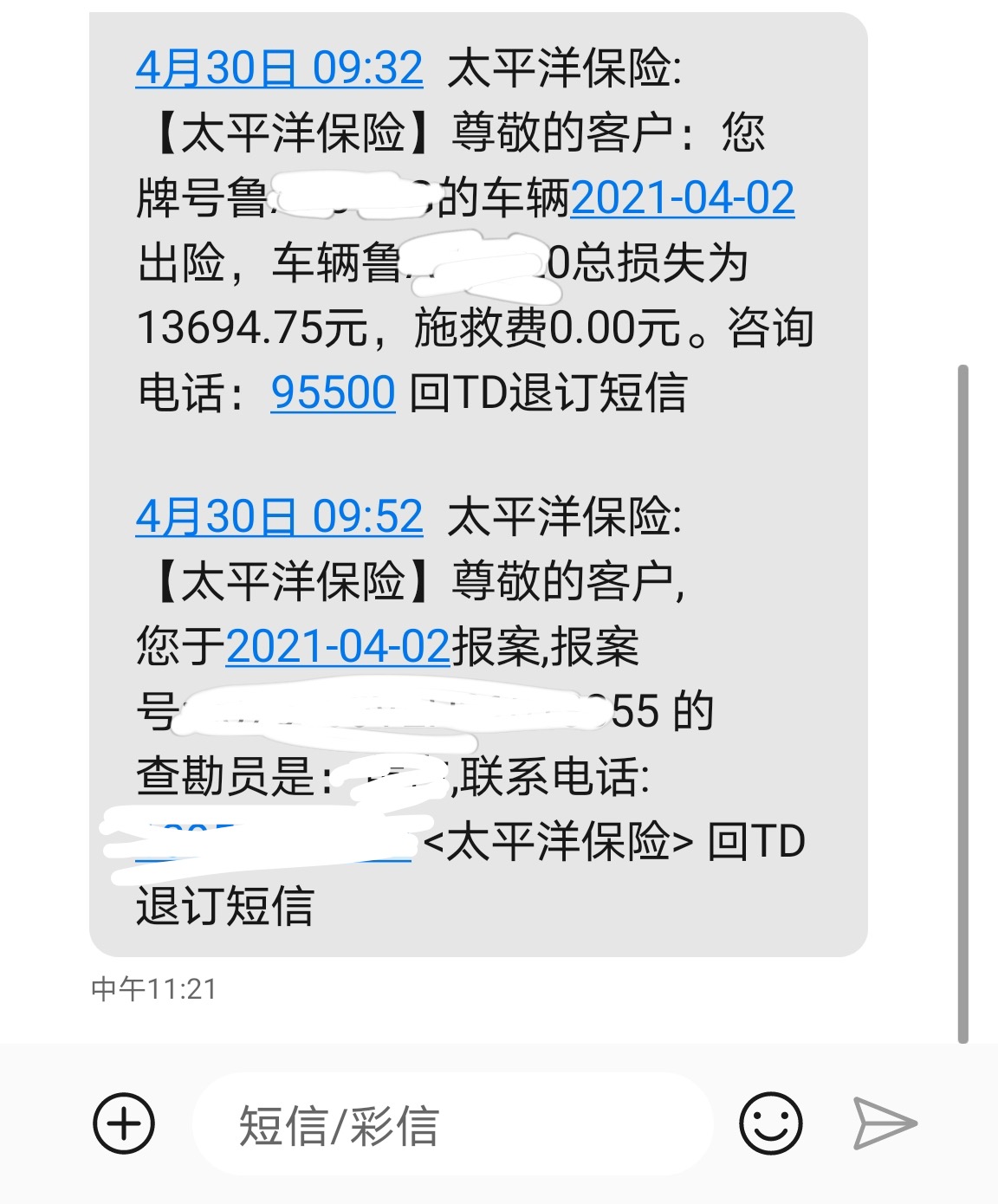Open the 2021-04-02 date link after 车辆
The image size is (998, 1204).
point(682,198)
